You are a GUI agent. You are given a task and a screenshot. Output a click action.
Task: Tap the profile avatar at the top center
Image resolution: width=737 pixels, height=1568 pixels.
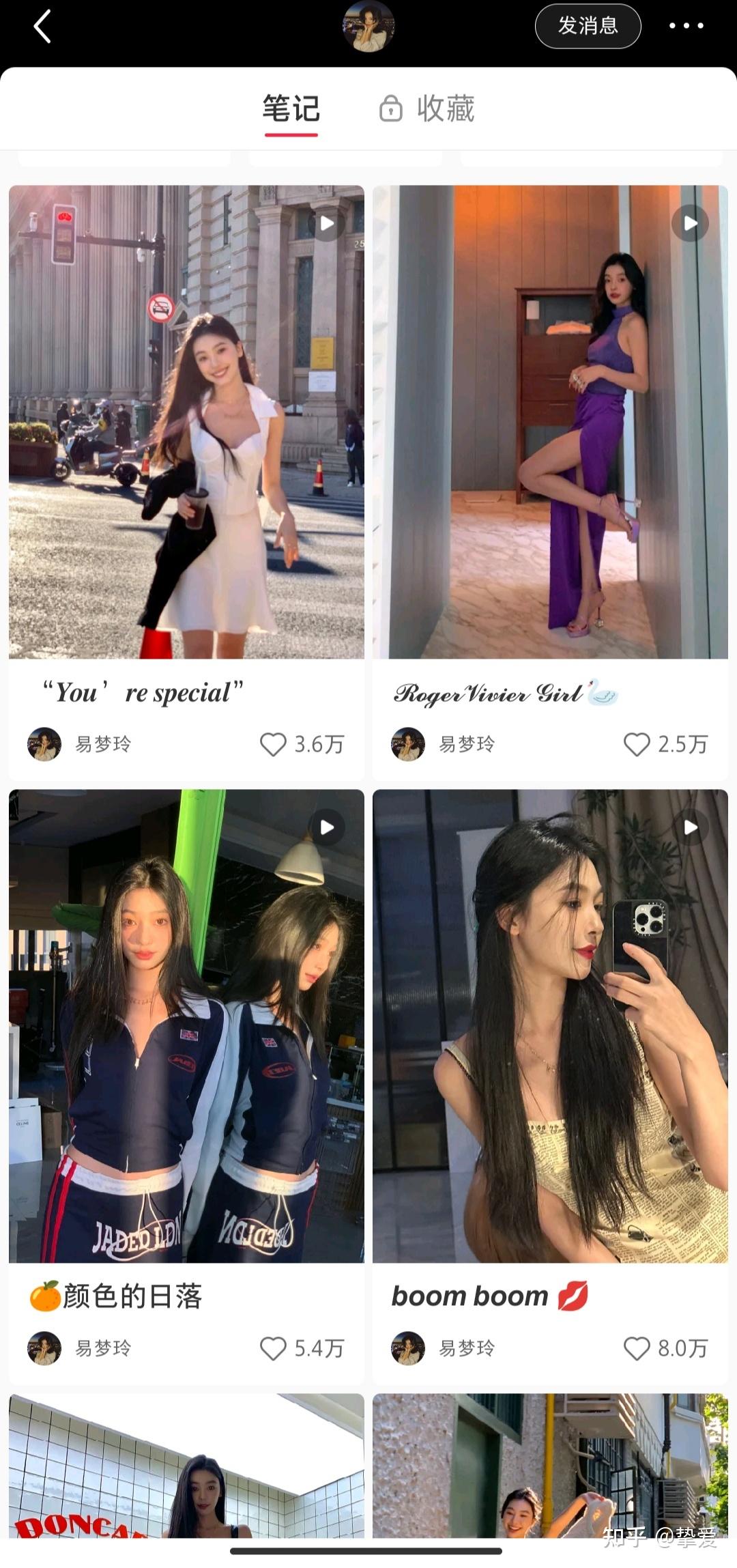[369, 27]
